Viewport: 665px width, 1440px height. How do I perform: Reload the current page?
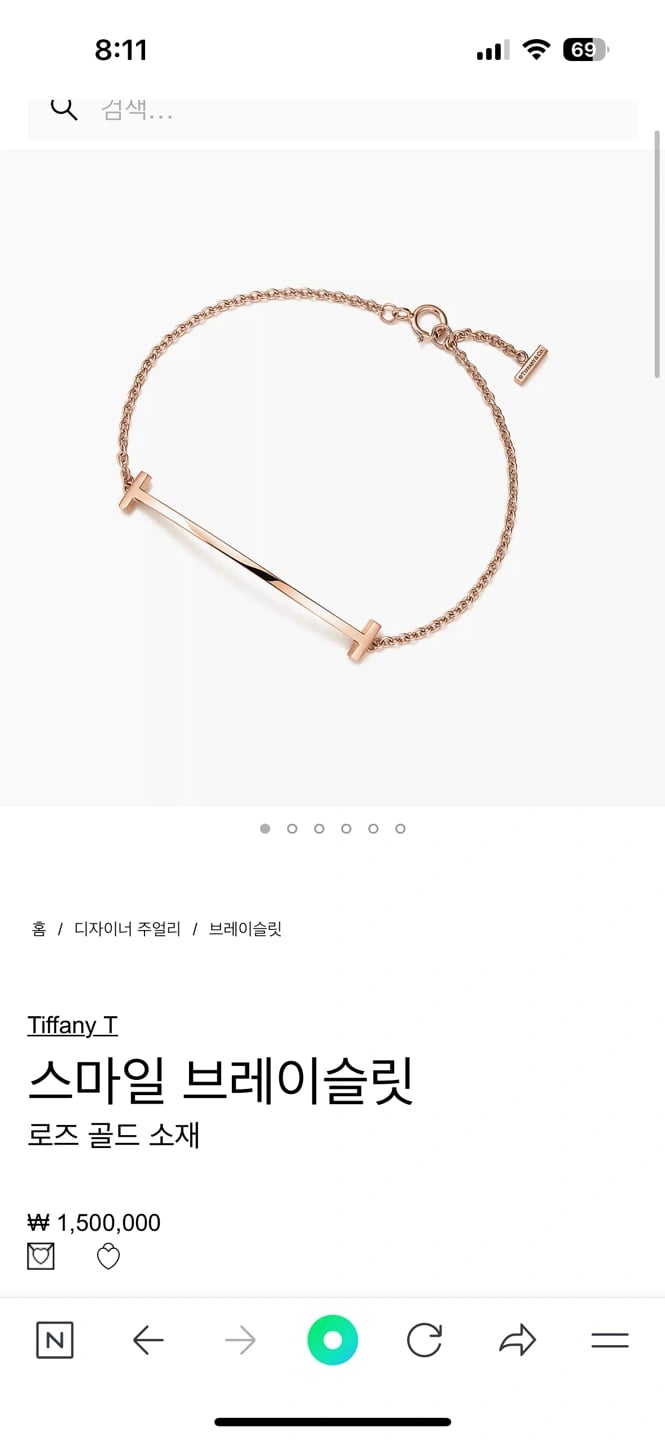424,1340
